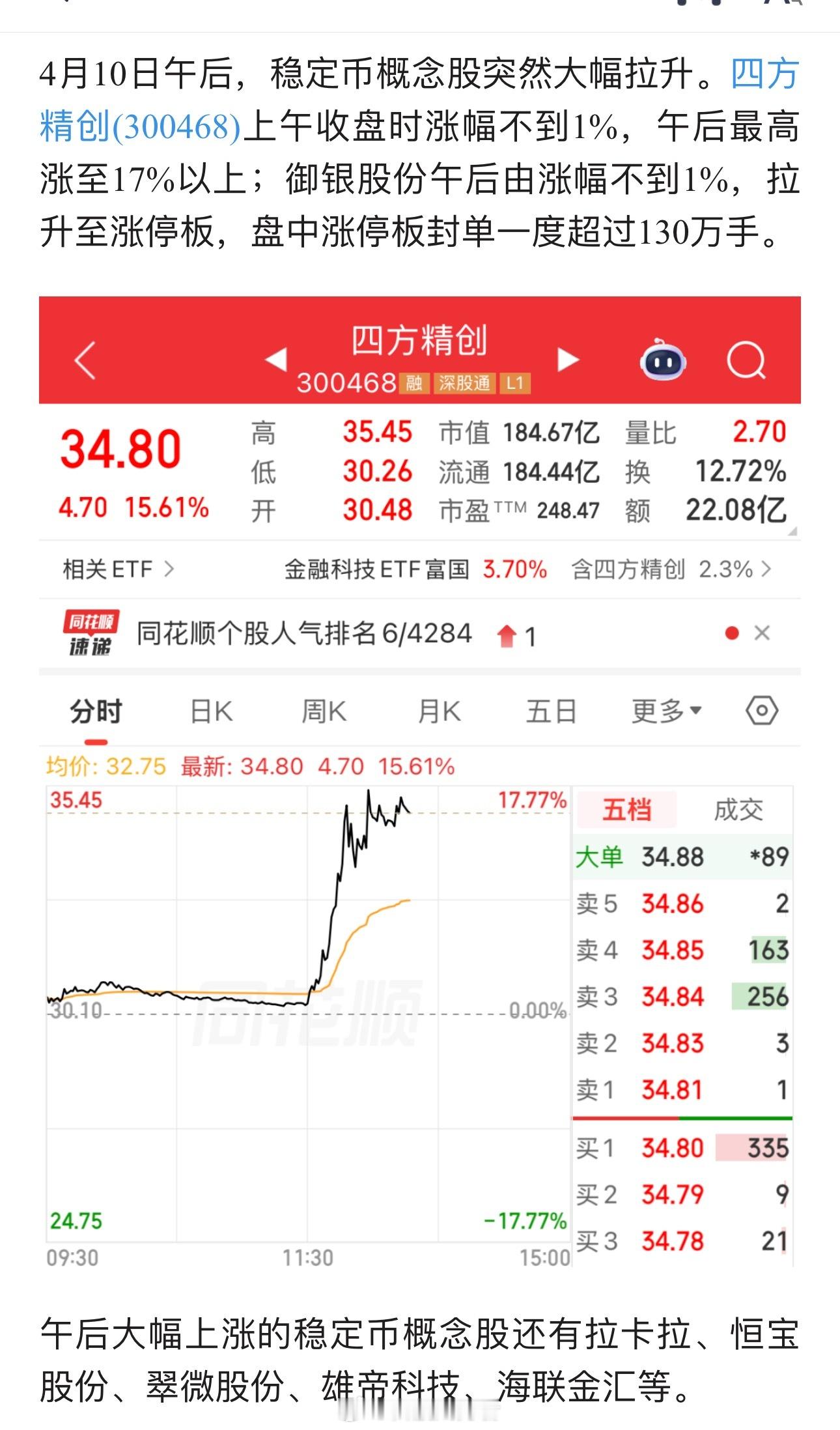
Task: Click the 同花顺速递 logo
Action: (89, 629)
